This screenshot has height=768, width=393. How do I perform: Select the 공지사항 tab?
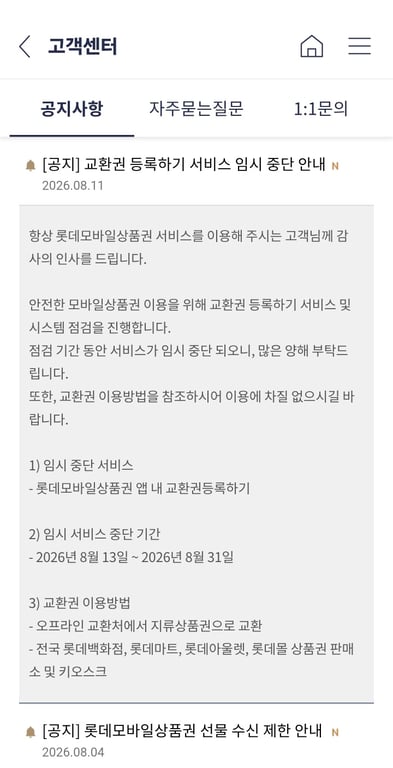pyautogui.click(x=72, y=109)
